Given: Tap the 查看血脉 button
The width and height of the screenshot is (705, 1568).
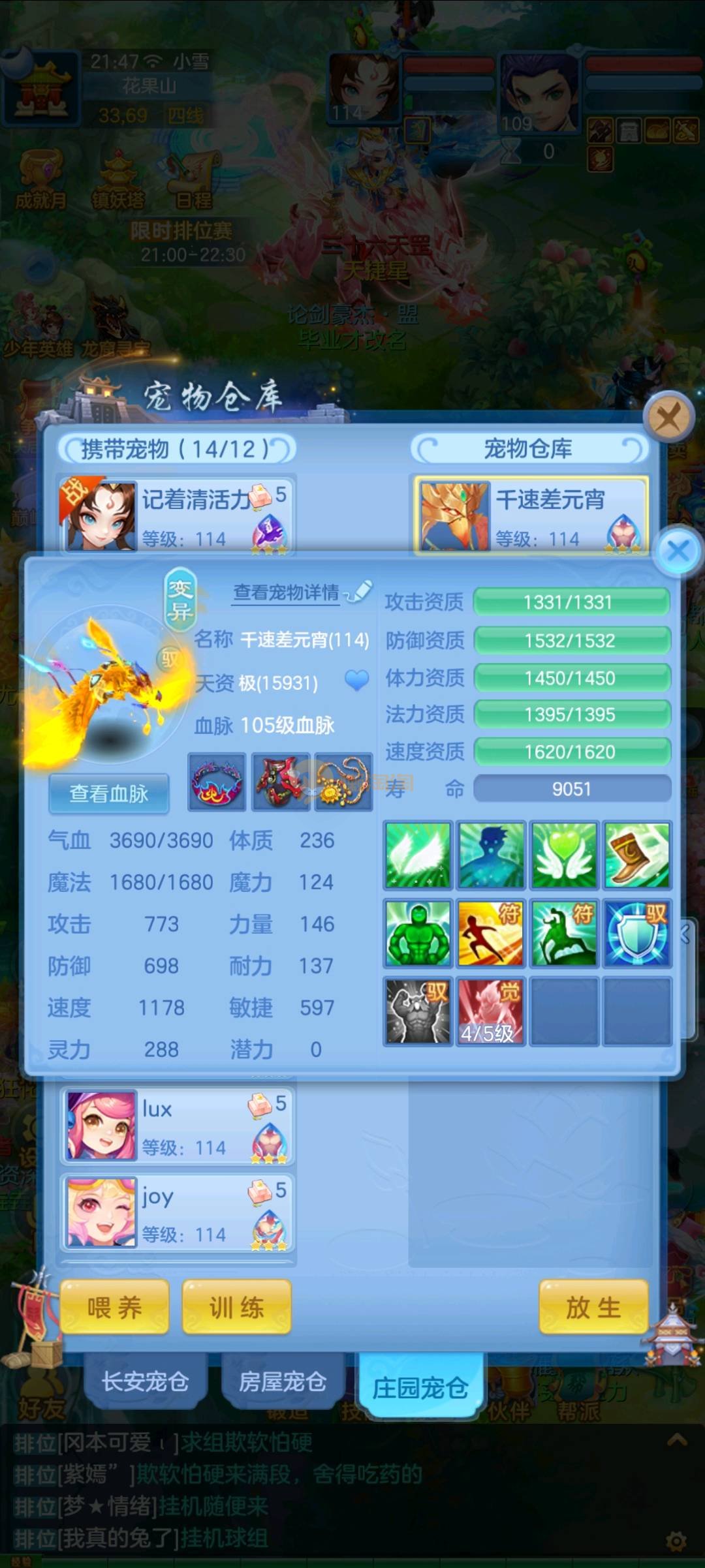Looking at the screenshot, I should (109, 793).
